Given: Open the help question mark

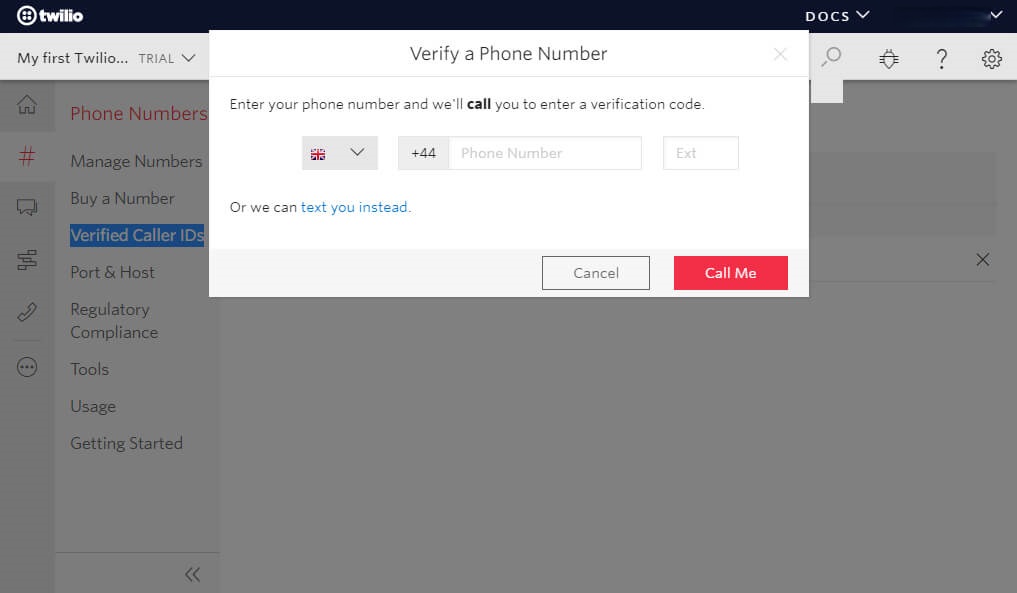Looking at the screenshot, I should tap(941, 59).
